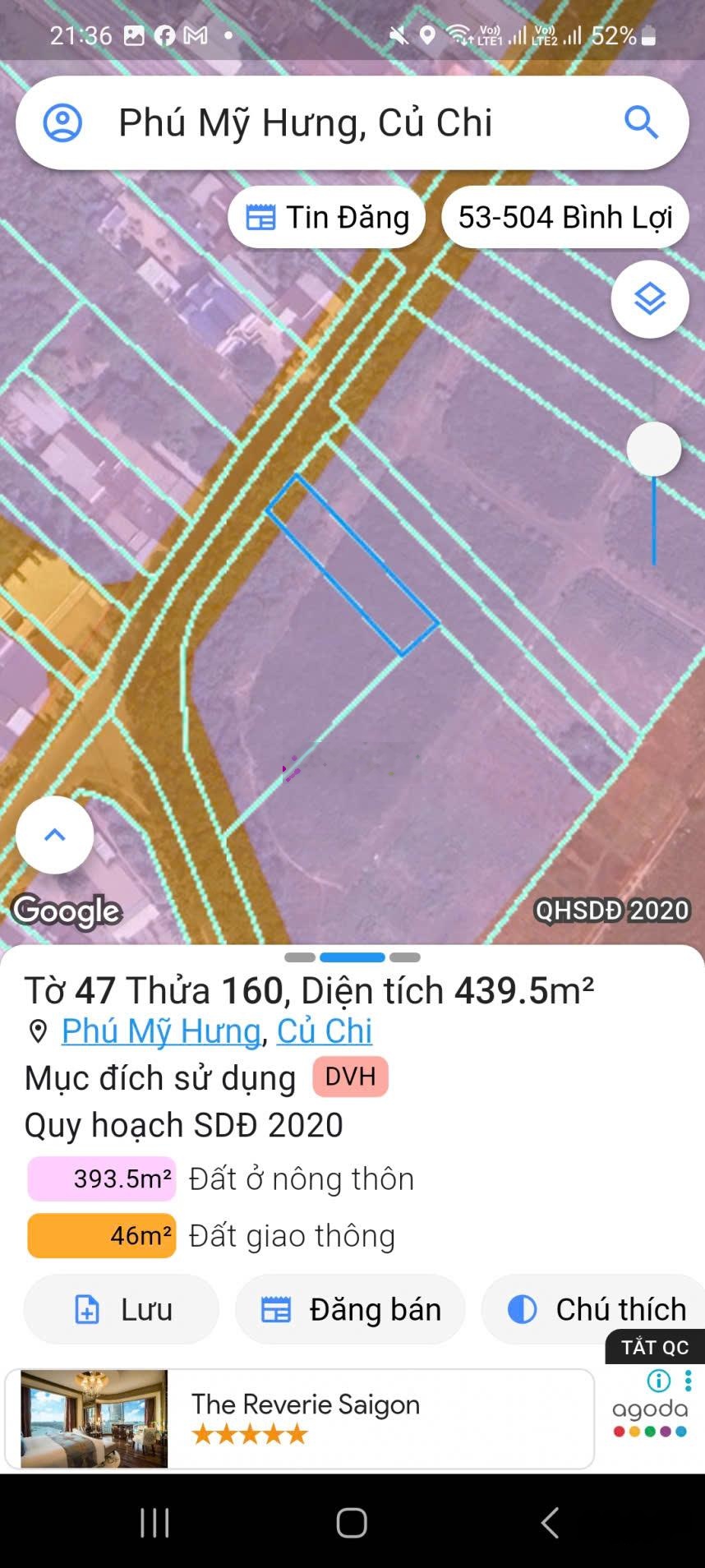Viewport: 705px width, 1568px height.
Task: Open the profile account icon
Action: pyautogui.click(x=62, y=123)
